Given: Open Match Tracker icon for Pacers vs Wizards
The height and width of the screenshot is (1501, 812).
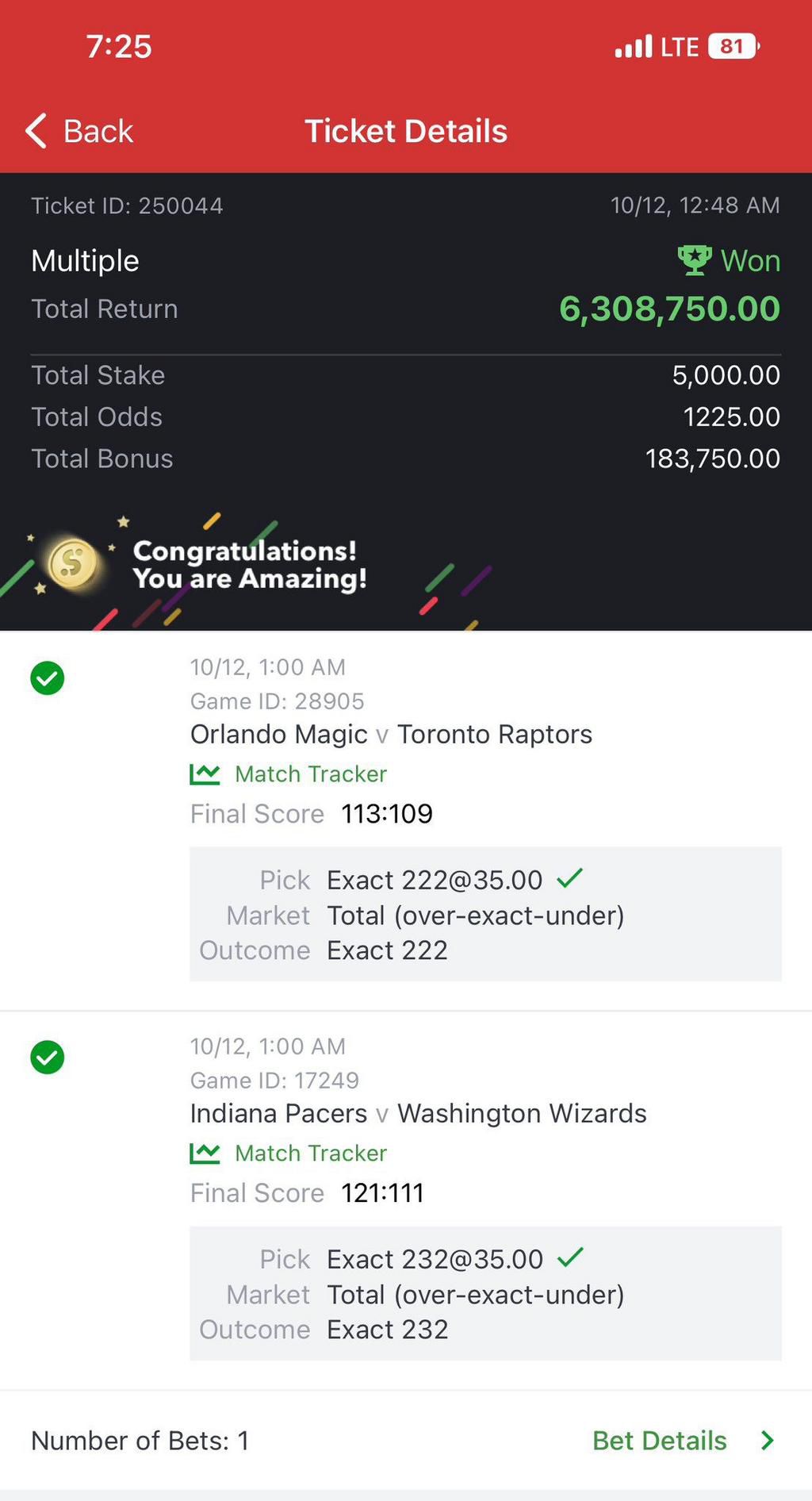Looking at the screenshot, I should (x=205, y=1153).
